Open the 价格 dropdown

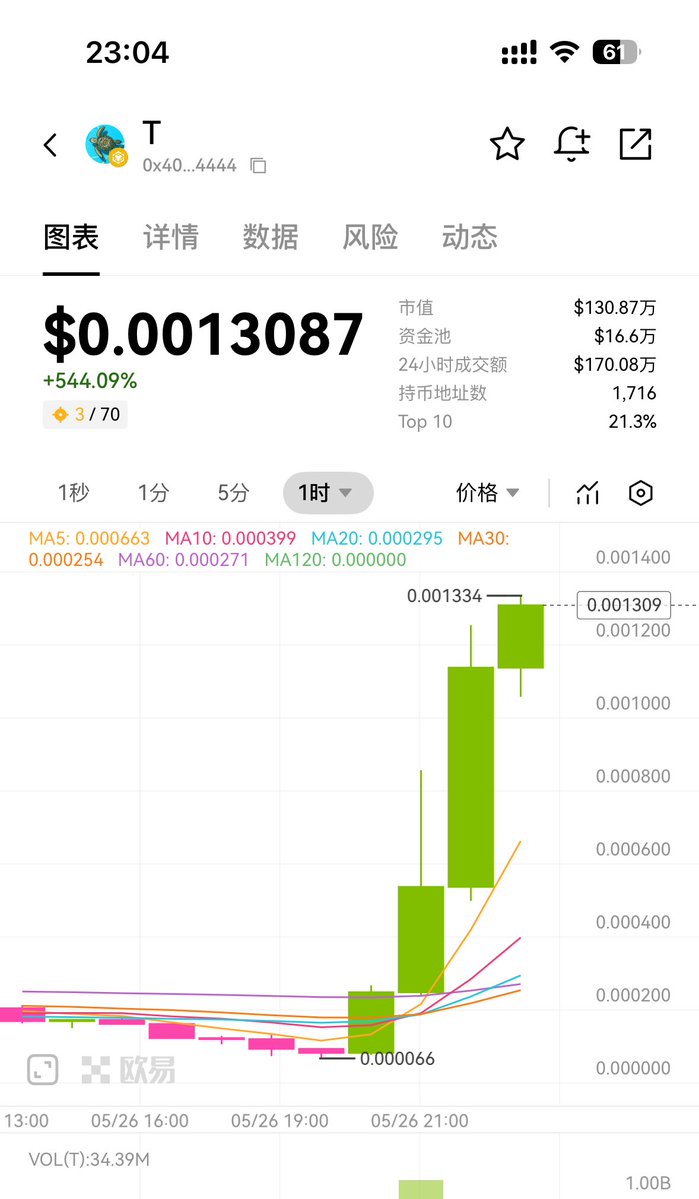coord(488,493)
